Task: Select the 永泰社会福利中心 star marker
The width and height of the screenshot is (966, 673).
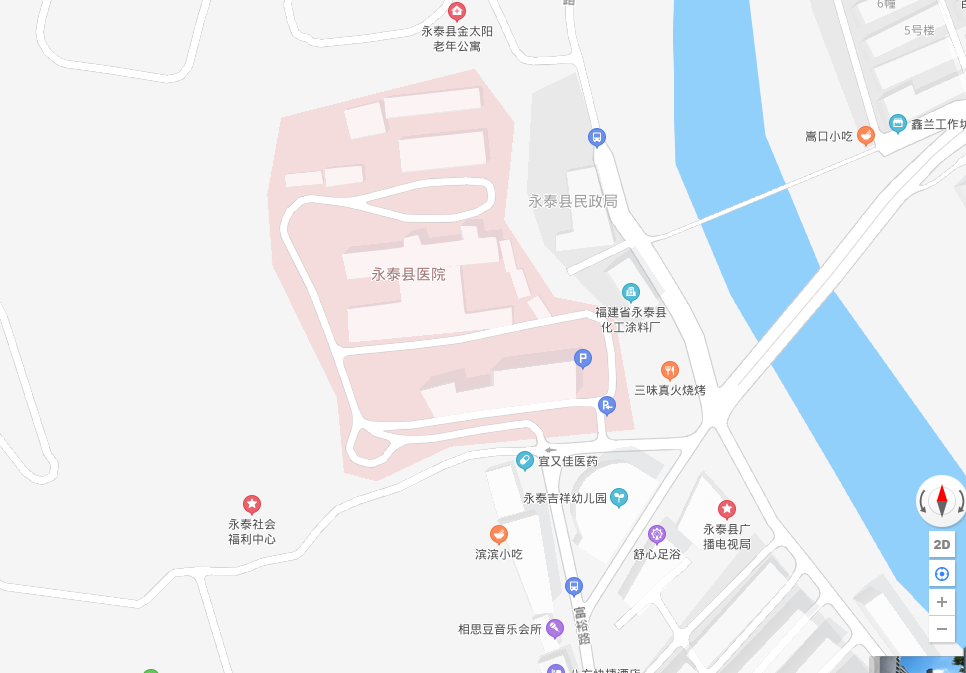Action: [252, 505]
